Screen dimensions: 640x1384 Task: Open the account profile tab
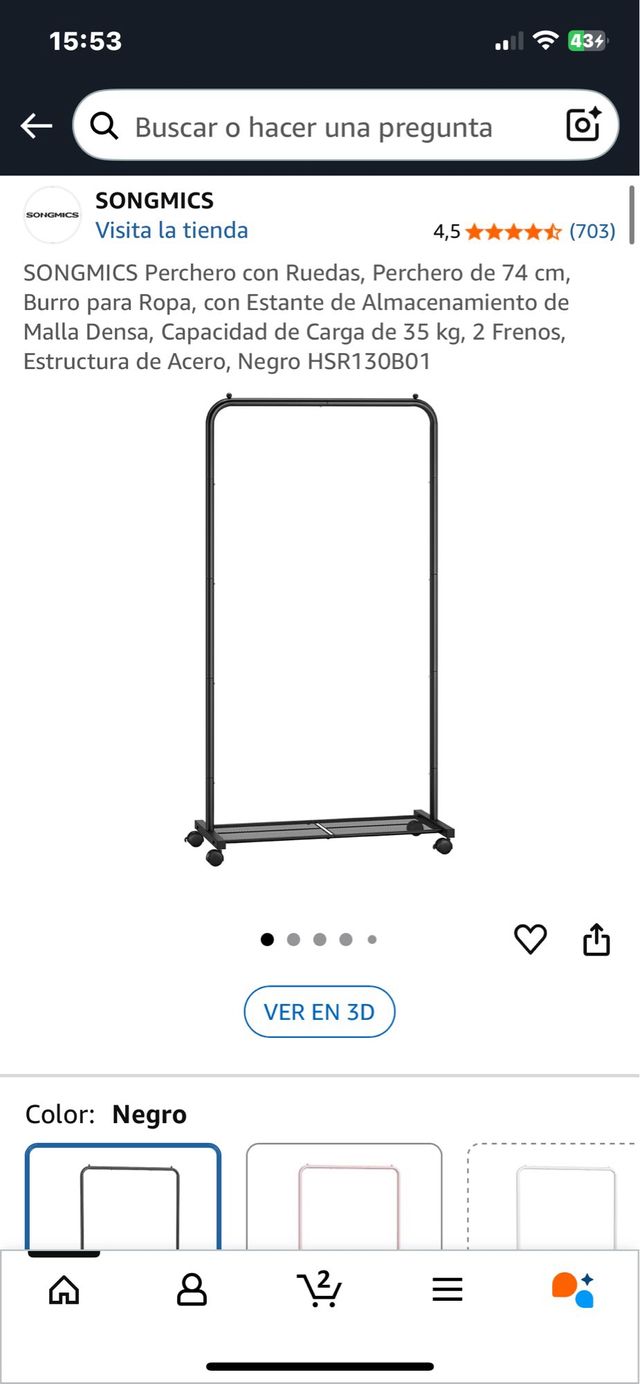[x=191, y=1289]
